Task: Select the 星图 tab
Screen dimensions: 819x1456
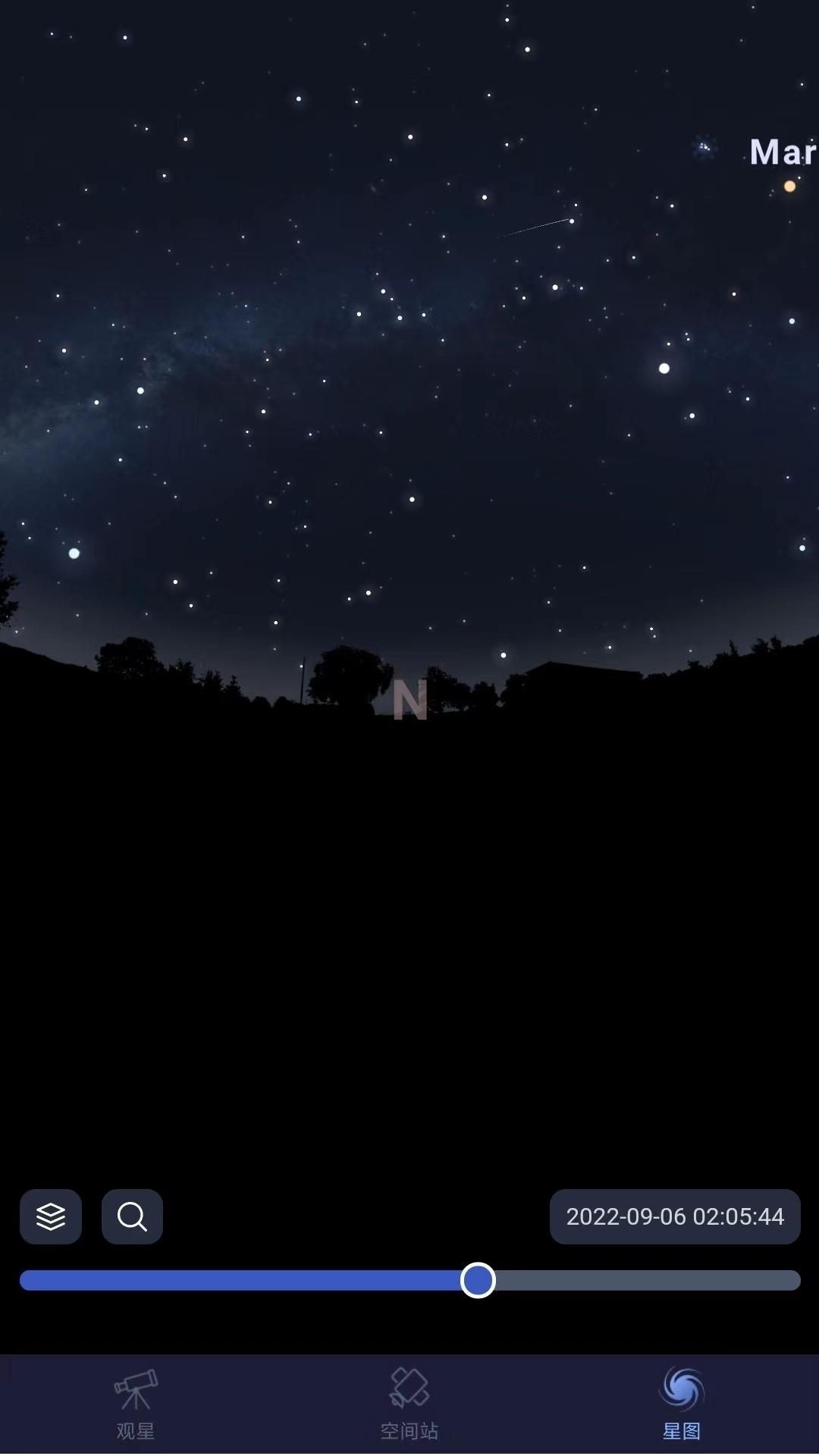Action: click(682, 1404)
